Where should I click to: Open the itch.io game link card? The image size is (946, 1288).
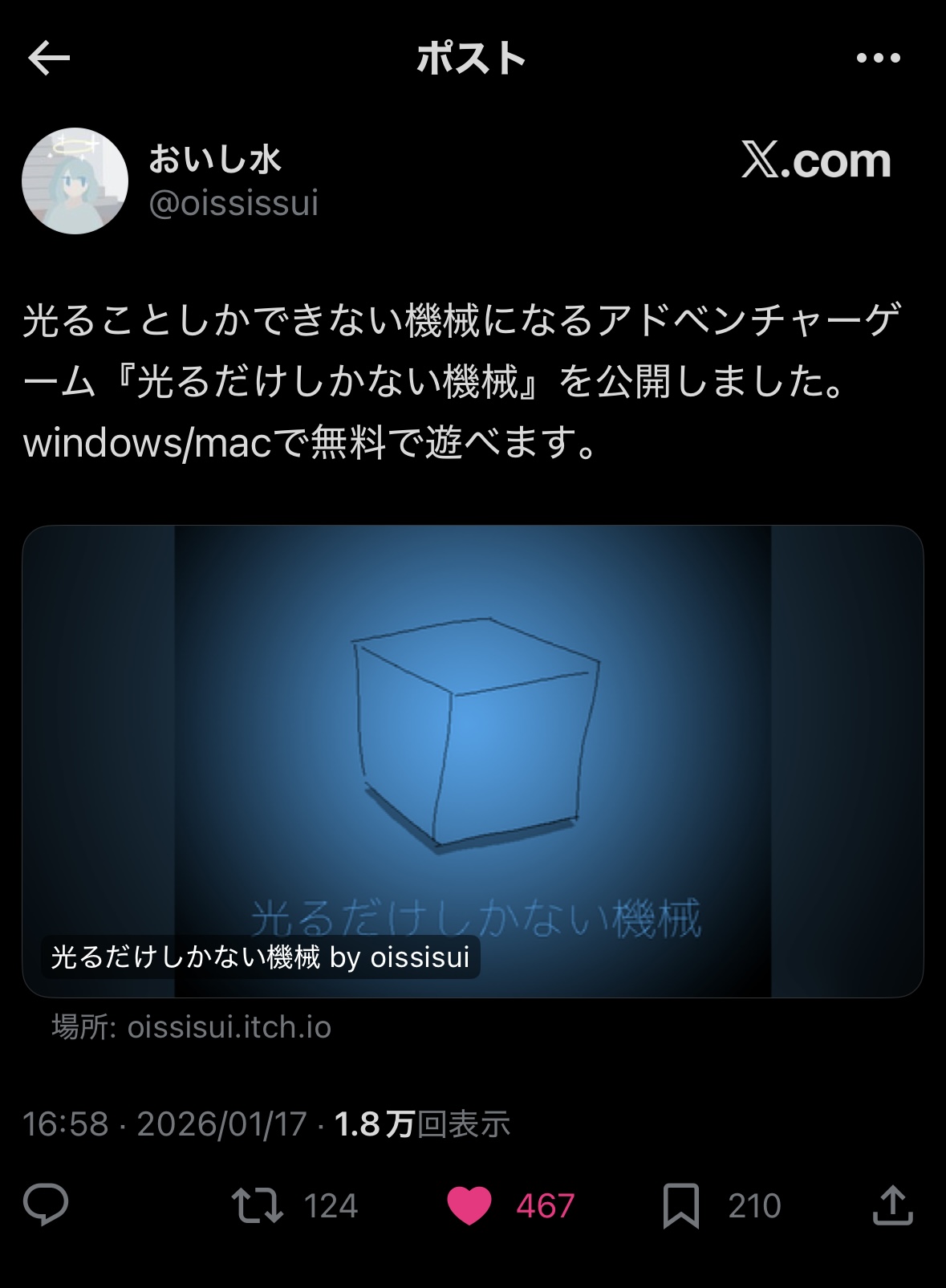[x=473, y=761]
